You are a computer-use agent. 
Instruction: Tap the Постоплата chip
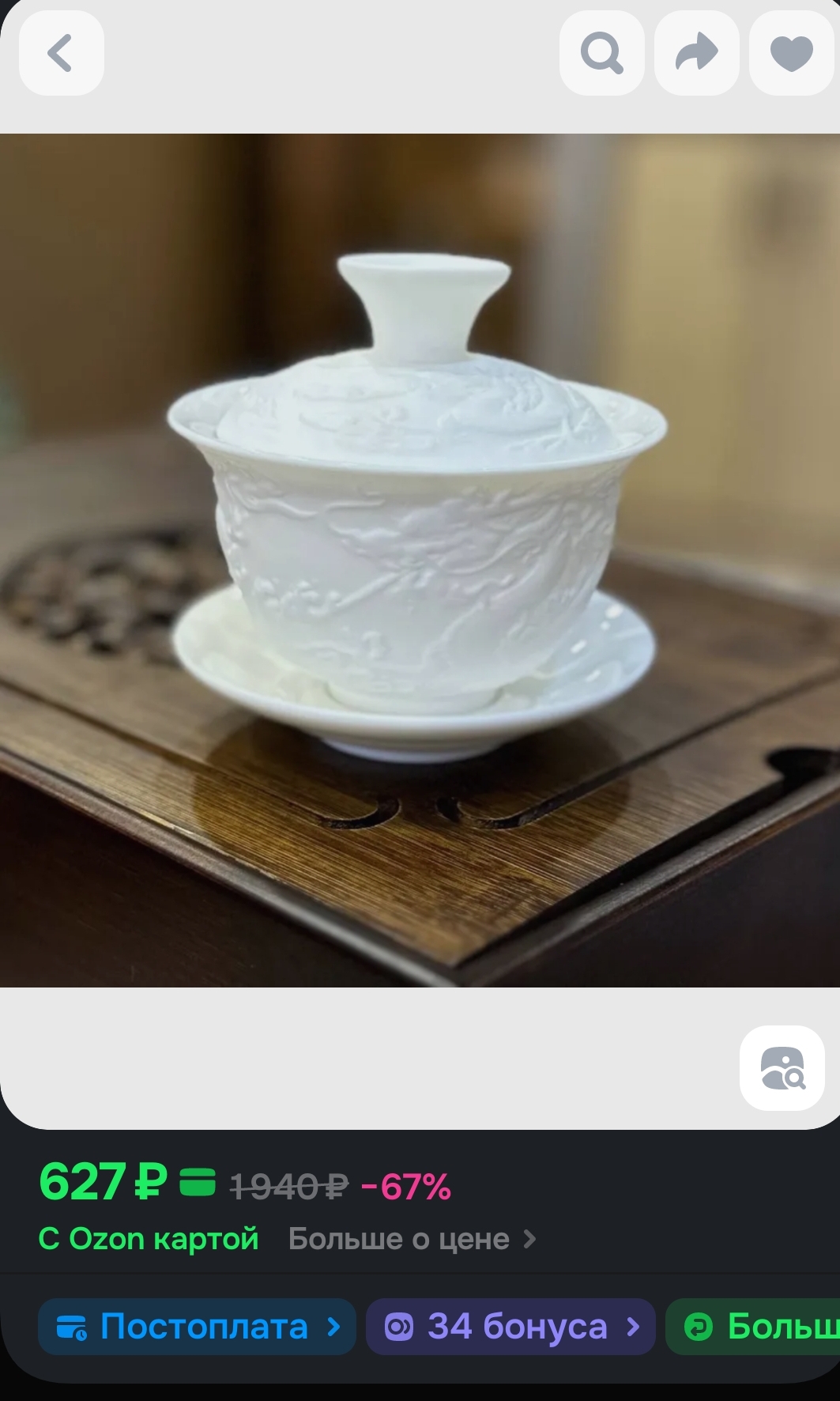point(197,1327)
